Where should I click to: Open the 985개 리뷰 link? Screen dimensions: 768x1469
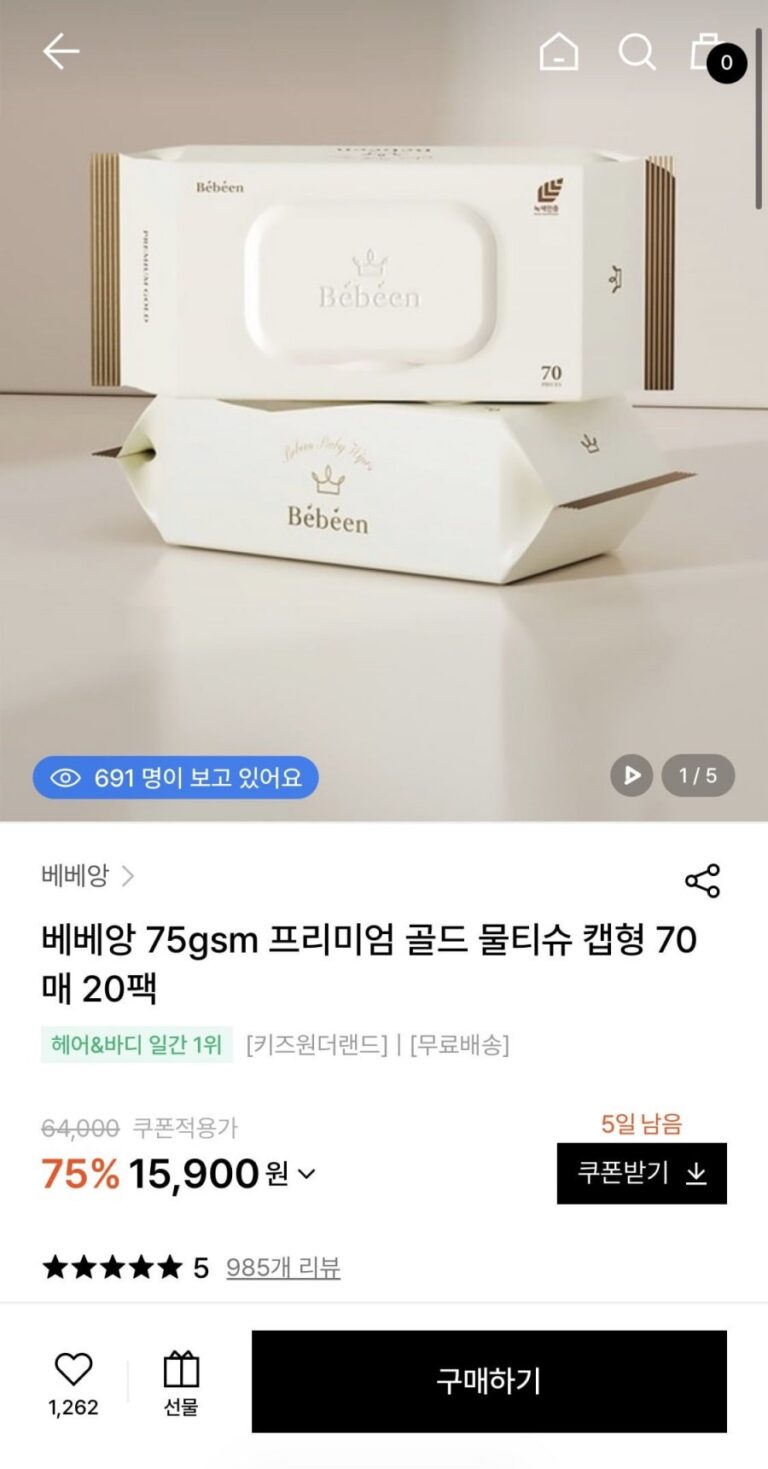click(283, 1268)
